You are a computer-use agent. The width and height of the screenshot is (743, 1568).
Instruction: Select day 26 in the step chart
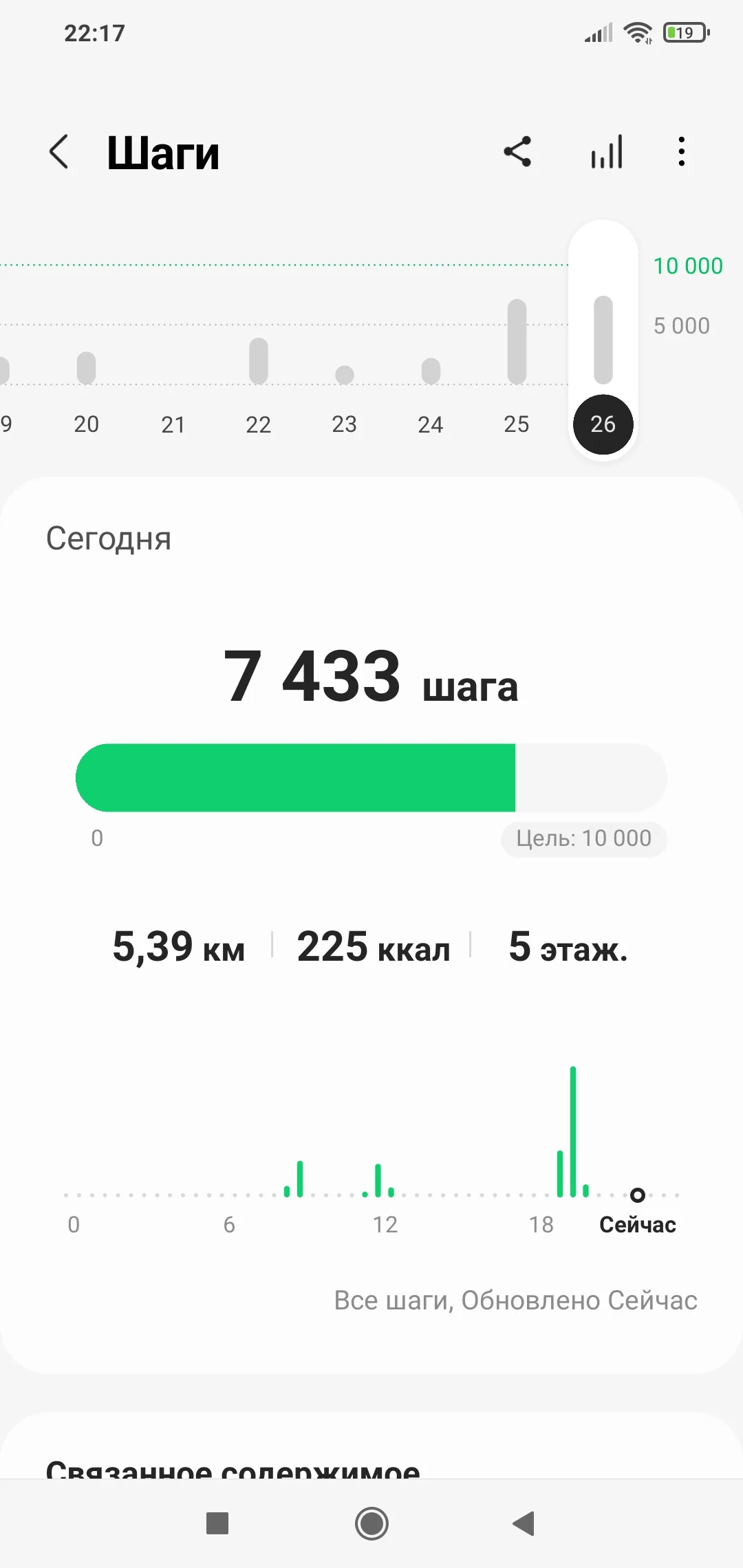coord(603,424)
